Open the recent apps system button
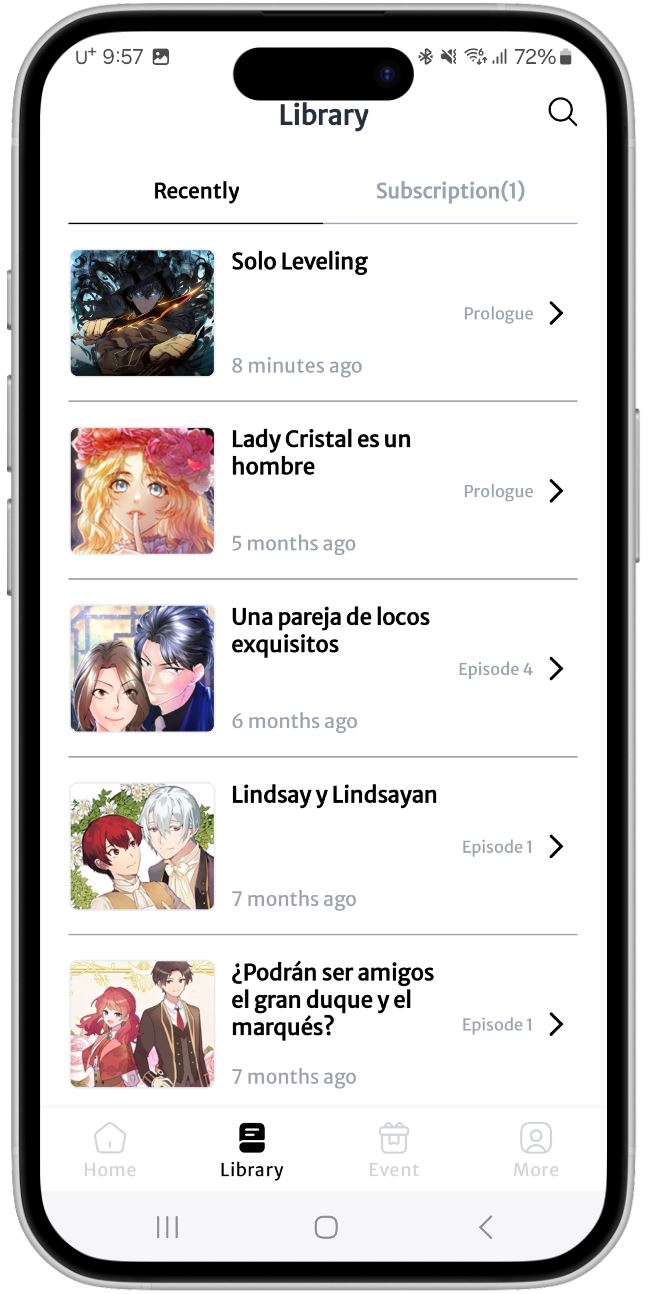The width and height of the screenshot is (648, 1294). point(167,1227)
